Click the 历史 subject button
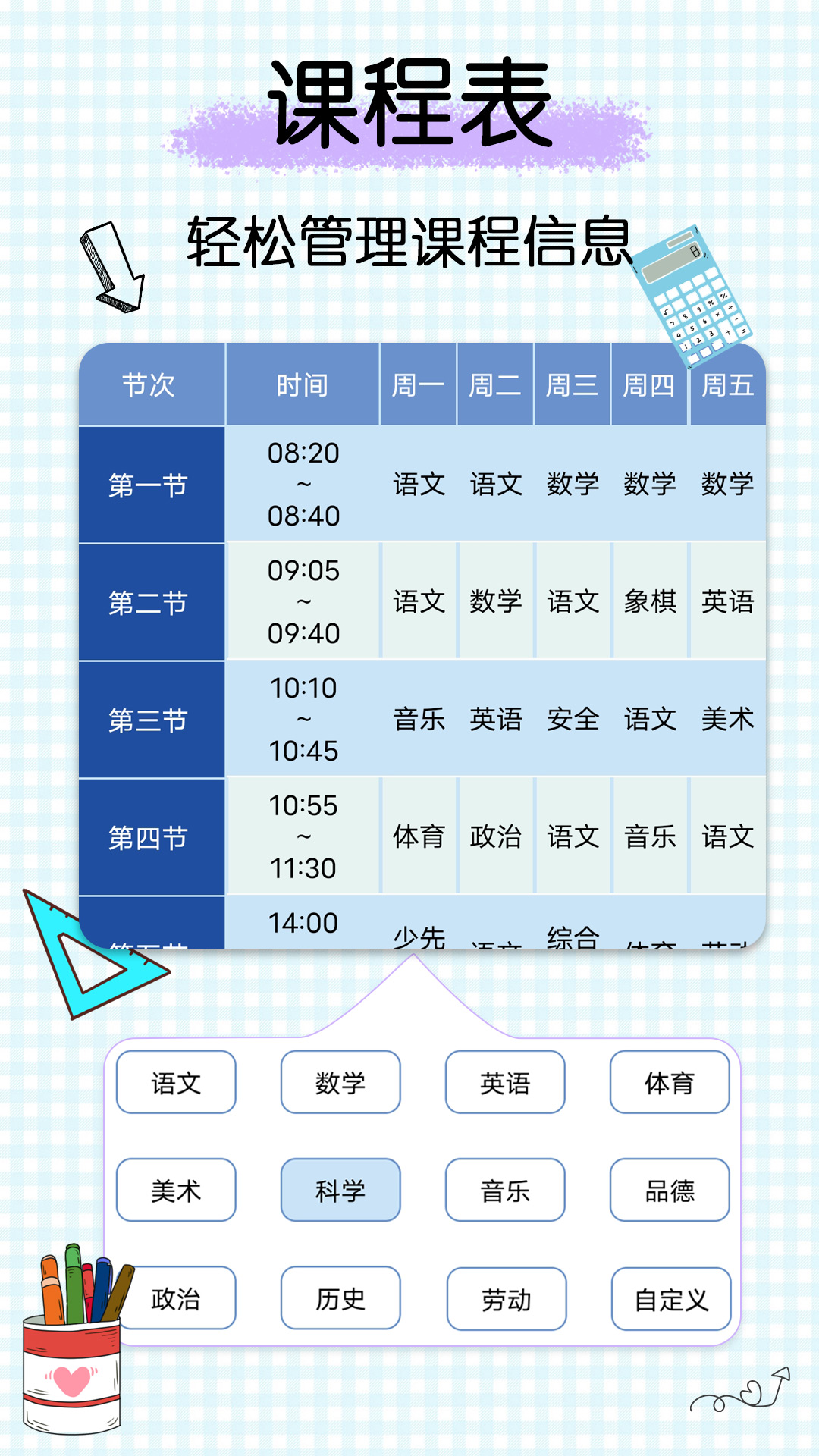The width and height of the screenshot is (819, 1456). point(340,1298)
